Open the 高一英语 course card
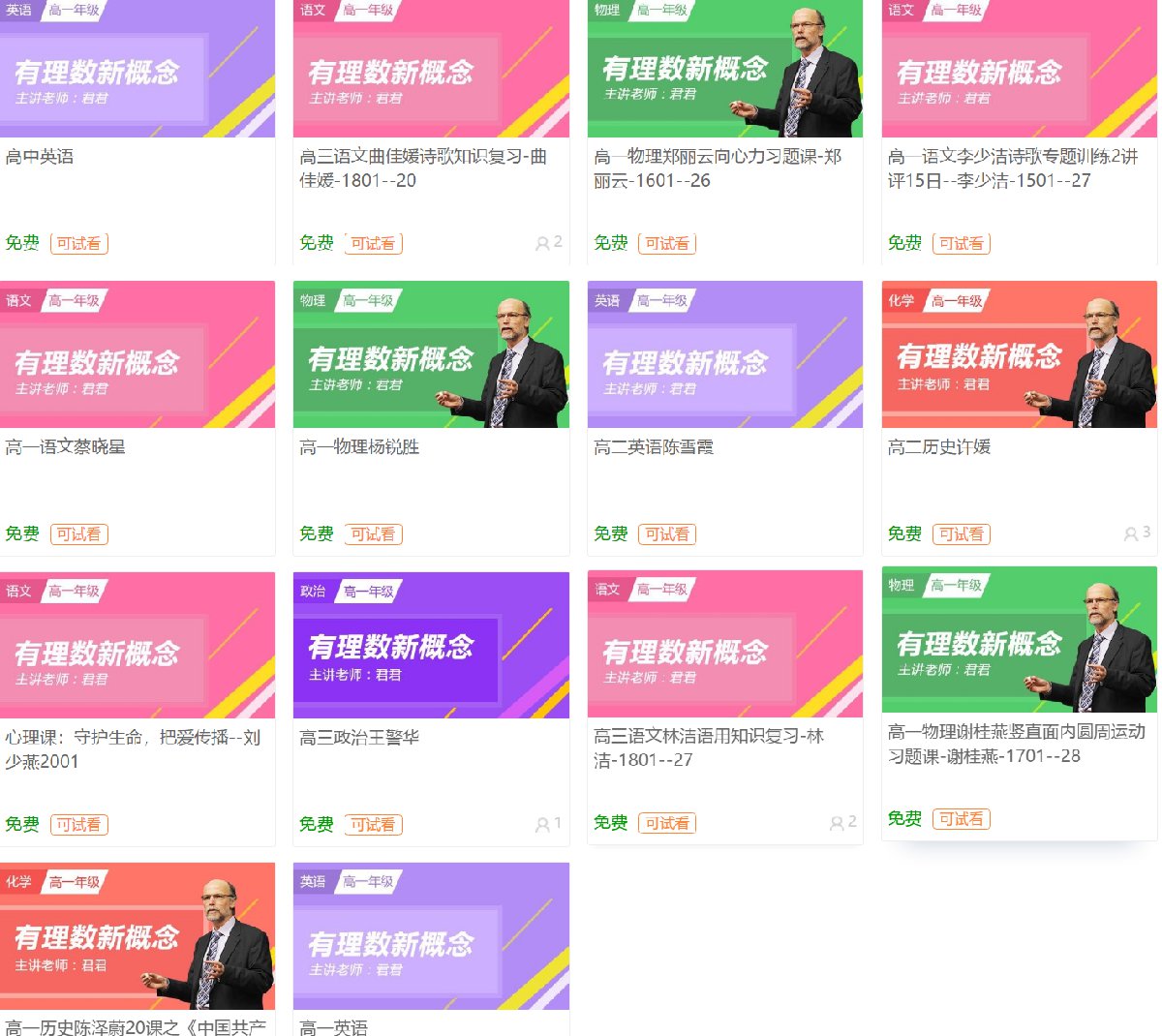Screen dimensions: 1162x1036 [x=334, y=1026]
